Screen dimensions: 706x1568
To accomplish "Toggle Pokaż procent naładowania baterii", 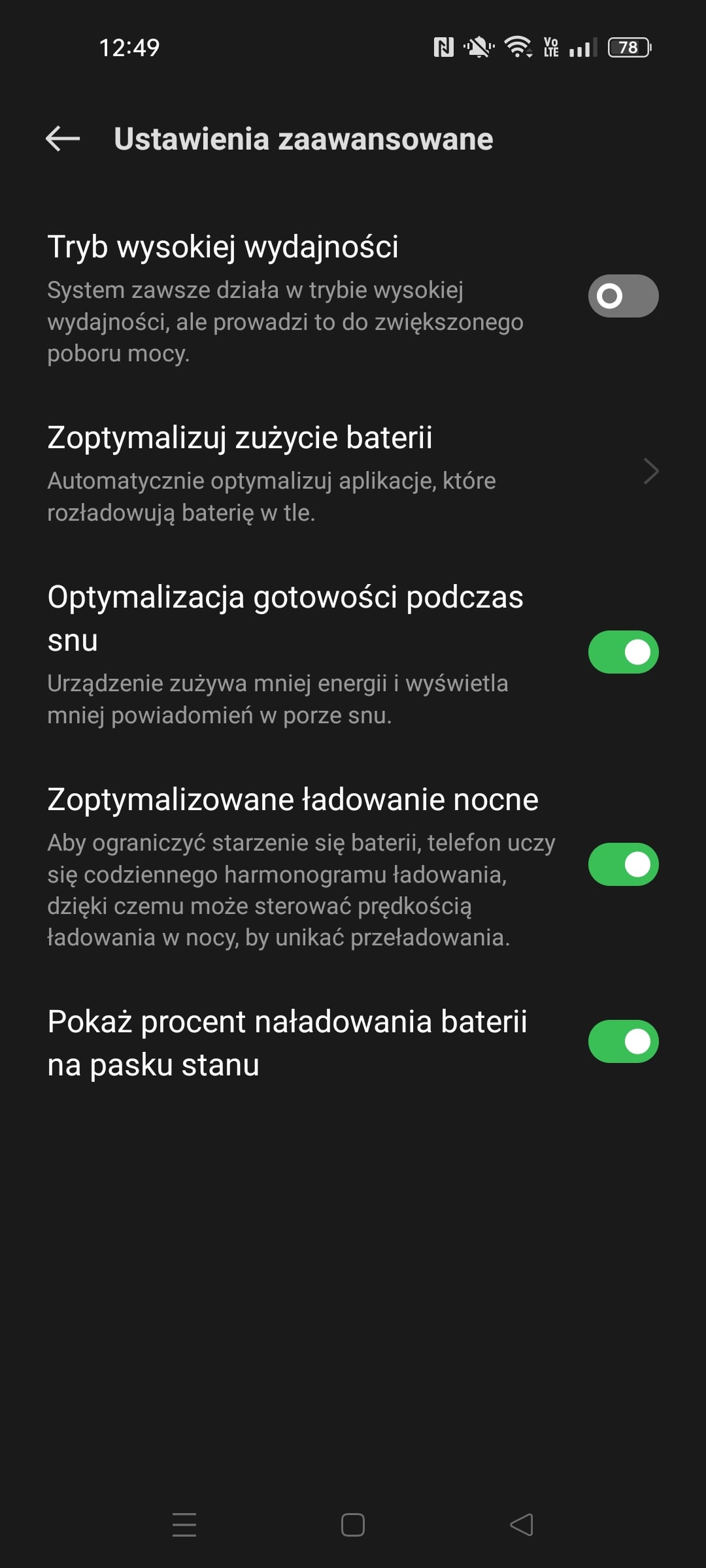I will coord(622,1041).
